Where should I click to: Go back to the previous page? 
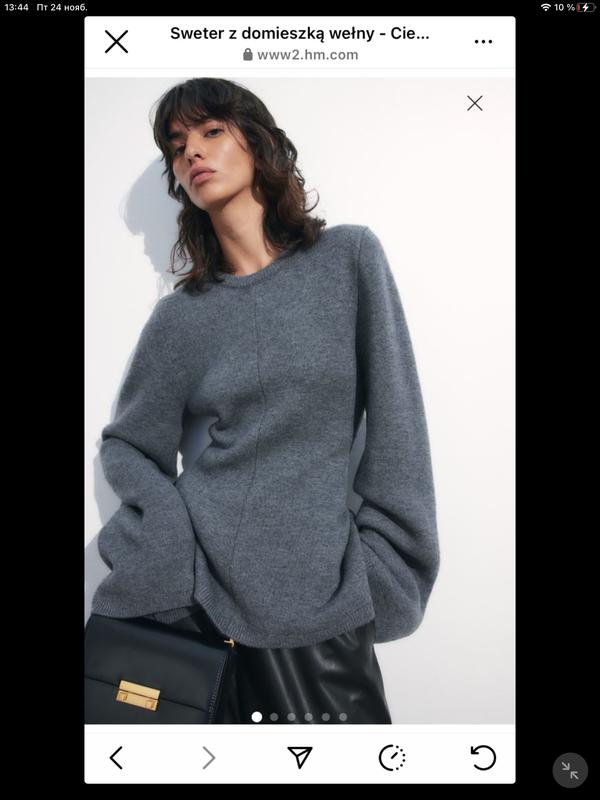116,758
